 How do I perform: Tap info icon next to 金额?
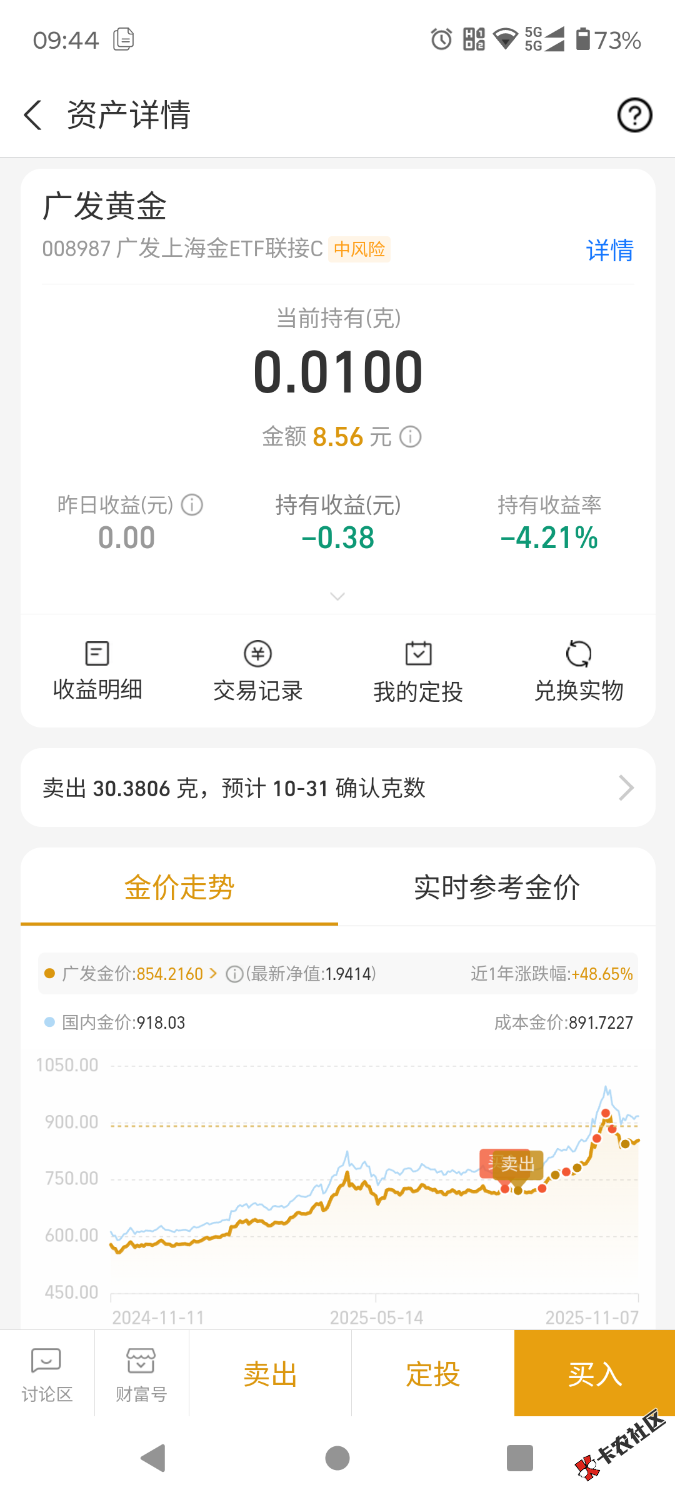(410, 437)
